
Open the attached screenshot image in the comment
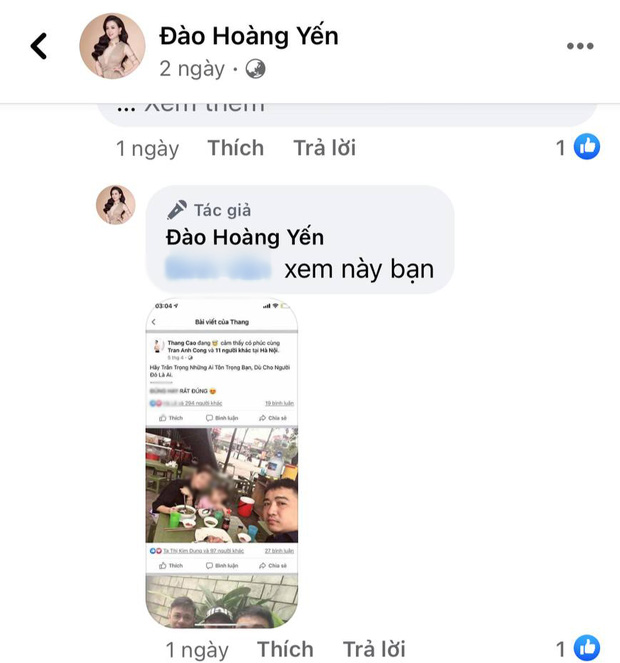(222, 463)
